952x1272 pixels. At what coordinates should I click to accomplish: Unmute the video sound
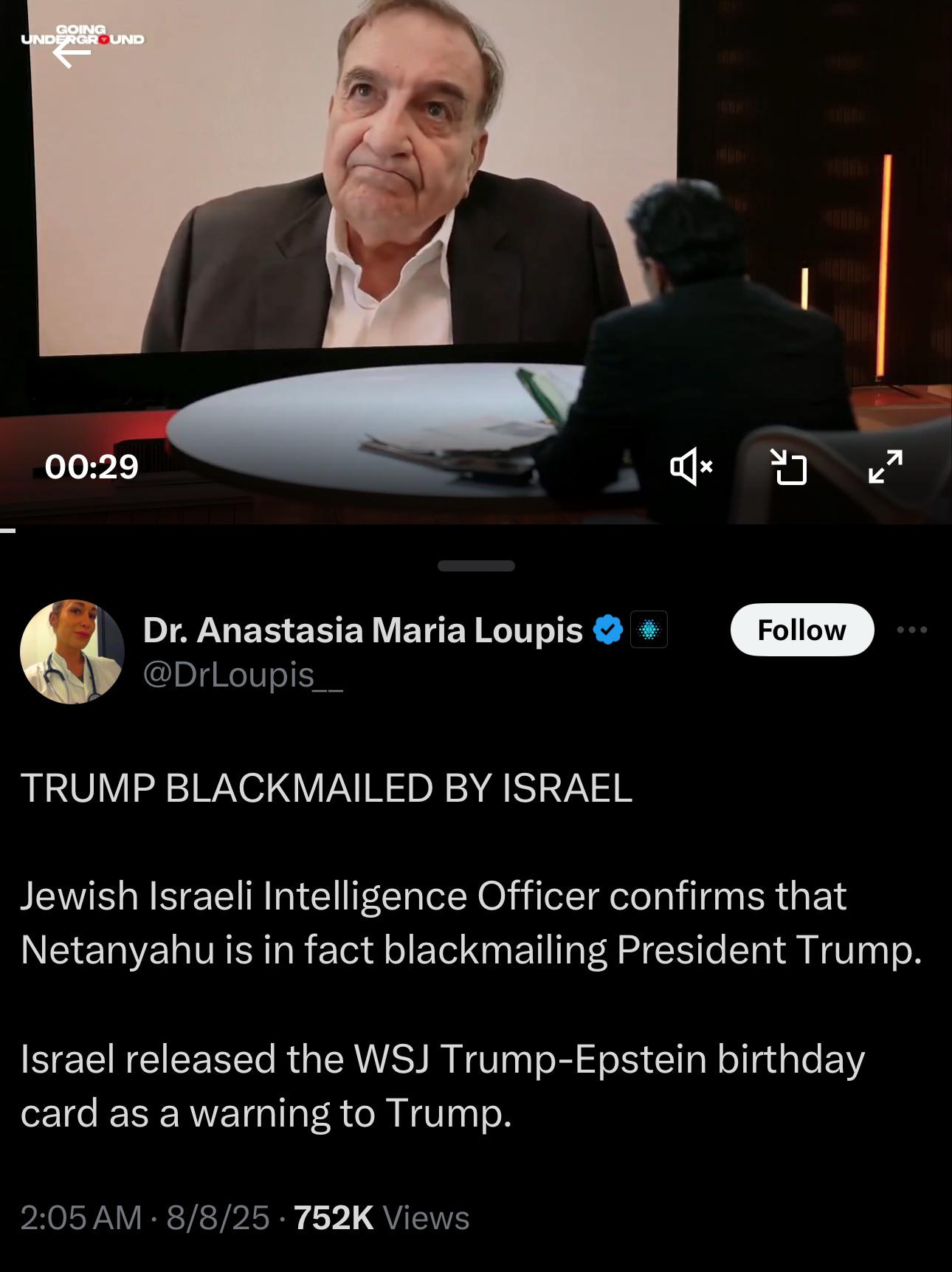coord(691,467)
